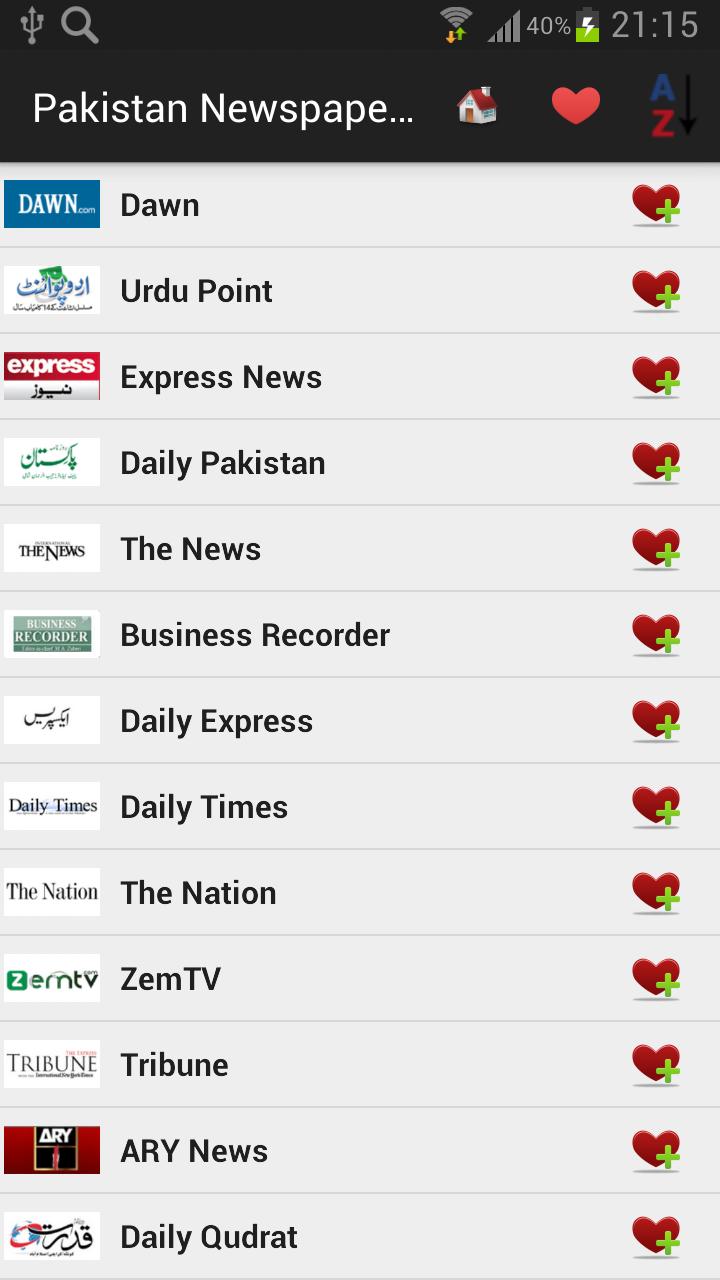This screenshot has width=720, height=1280.
Task: Add Dawn to favorites
Action: (656, 204)
